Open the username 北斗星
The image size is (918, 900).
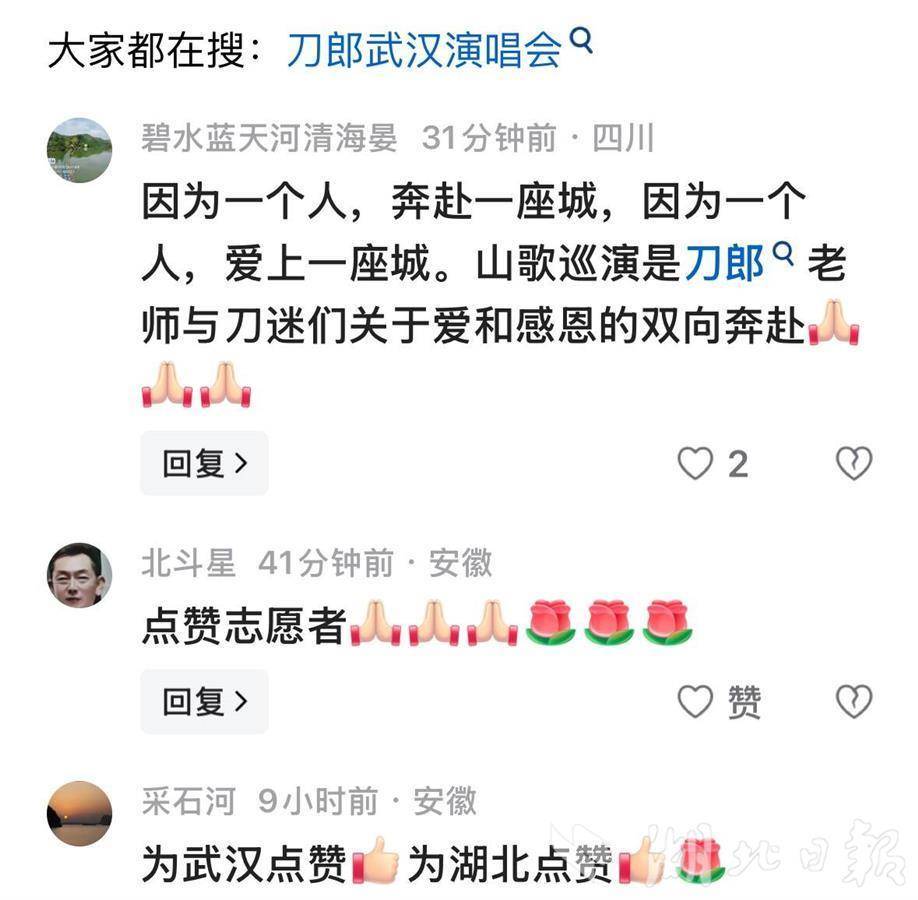click(x=189, y=564)
